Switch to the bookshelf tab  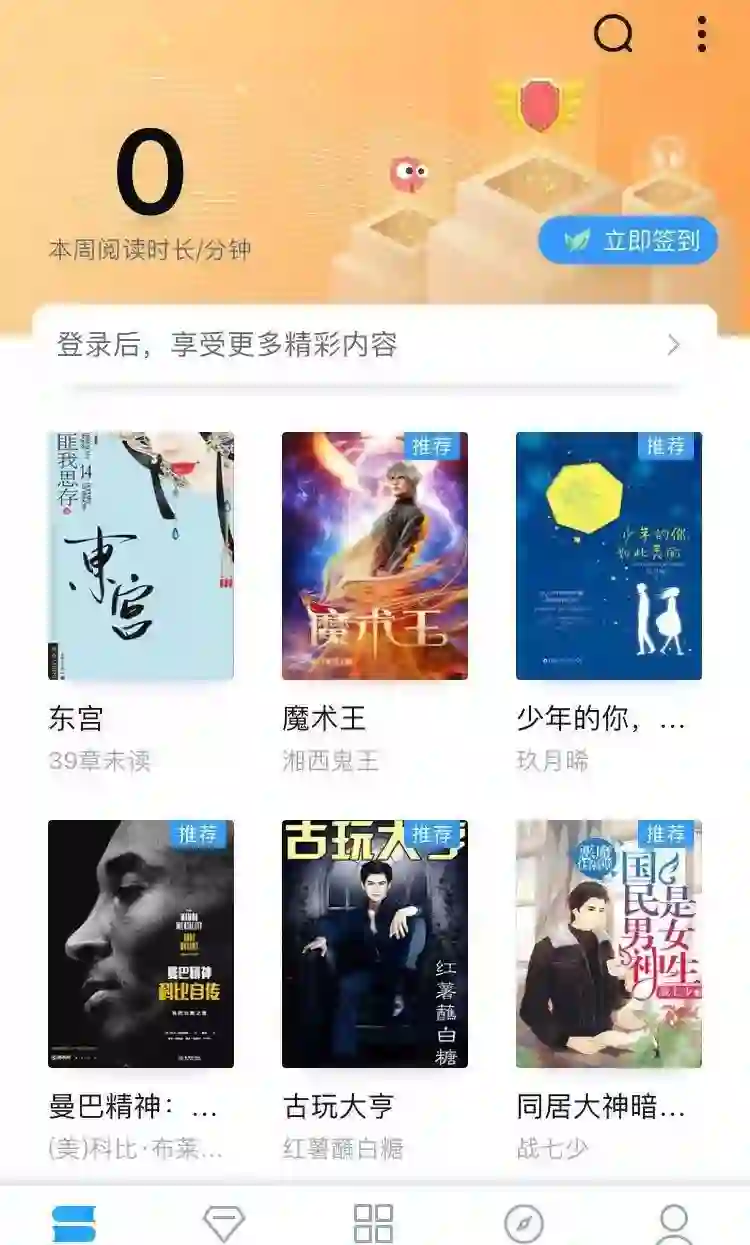tap(74, 1223)
